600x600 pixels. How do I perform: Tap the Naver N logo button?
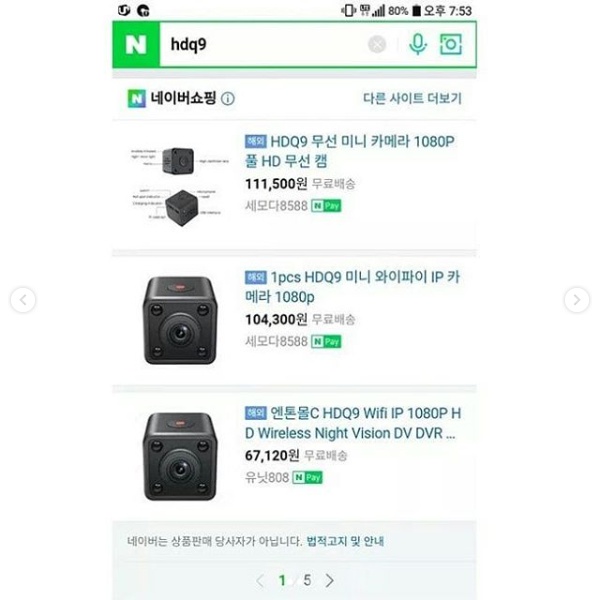pos(136,45)
